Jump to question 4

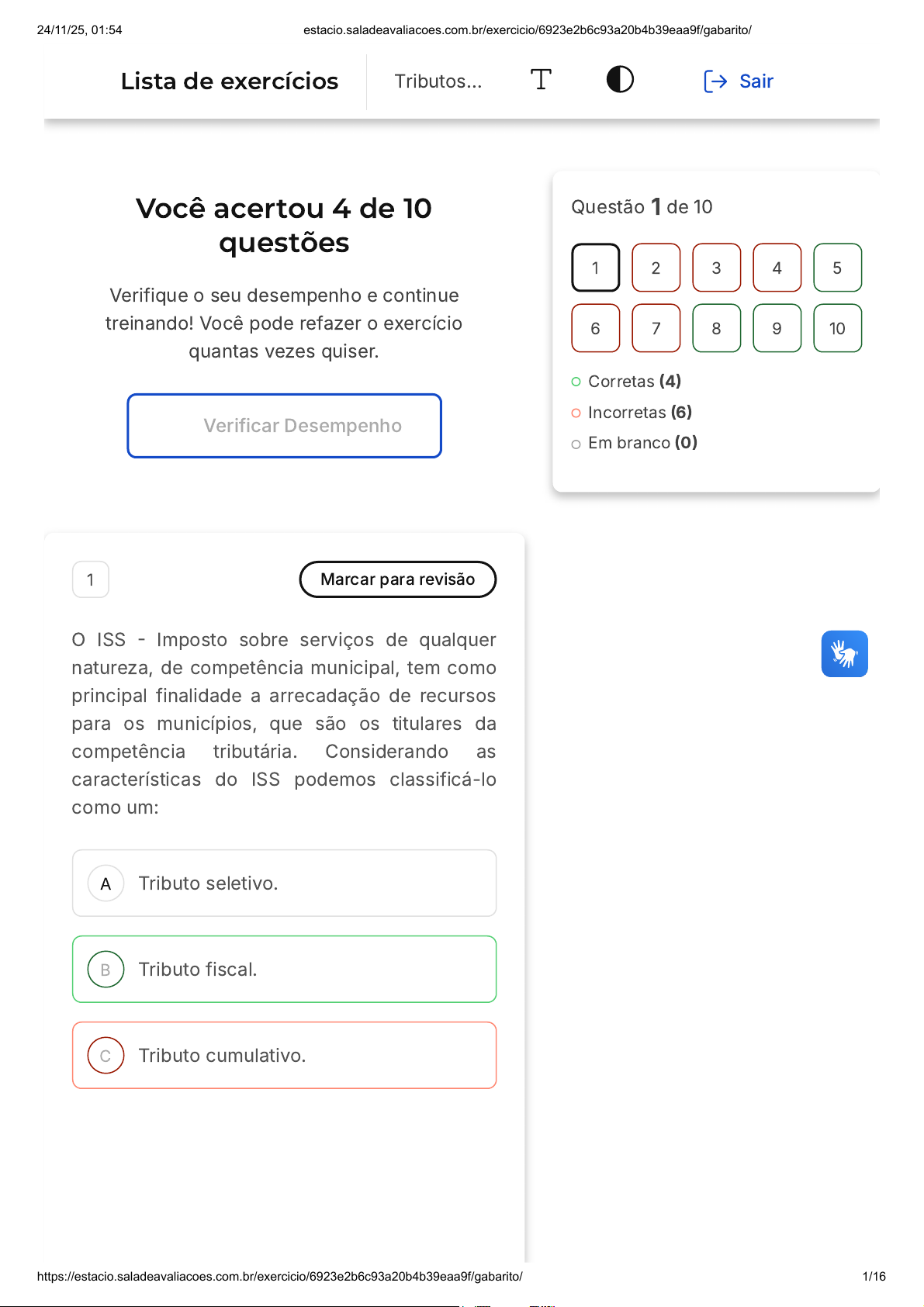click(x=777, y=268)
